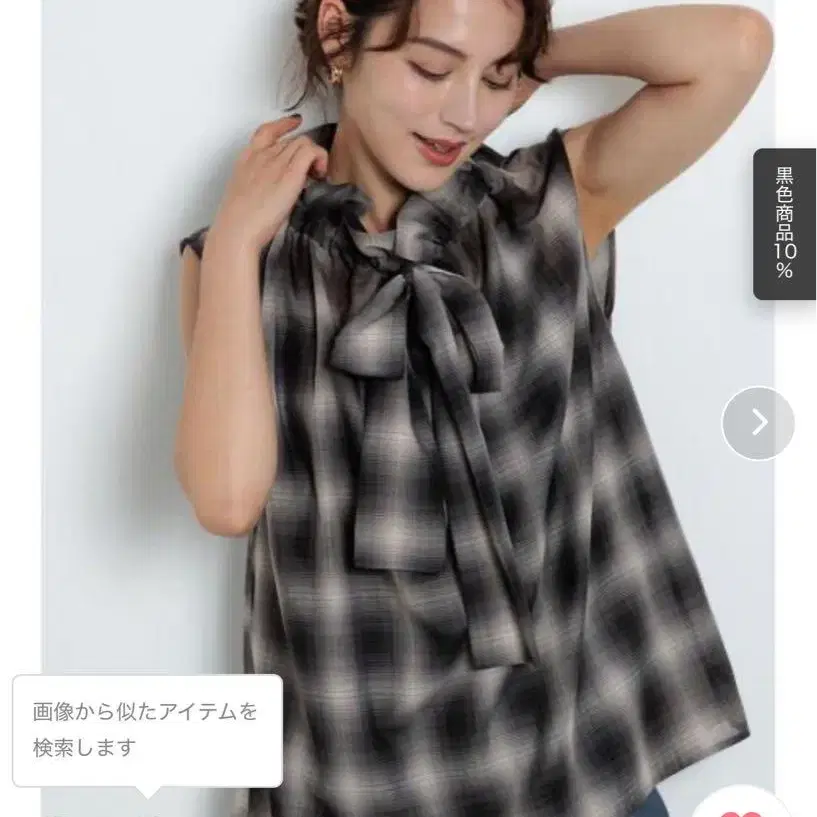
Task: Add item to favorites with heart button
Action: tap(742, 805)
